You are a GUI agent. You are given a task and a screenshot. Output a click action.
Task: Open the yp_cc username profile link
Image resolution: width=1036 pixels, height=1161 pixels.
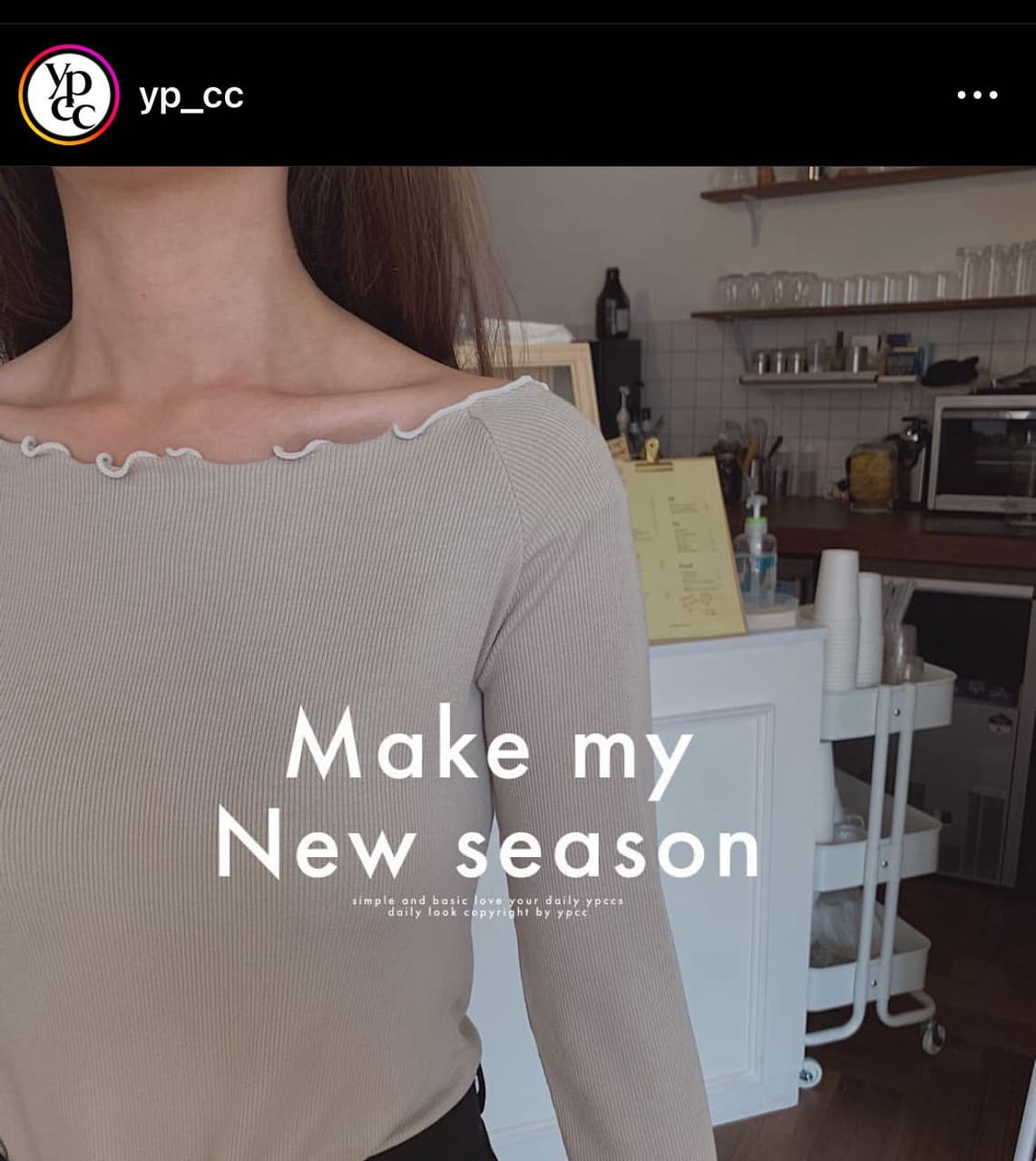pyautogui.click(x=191, y=96)
